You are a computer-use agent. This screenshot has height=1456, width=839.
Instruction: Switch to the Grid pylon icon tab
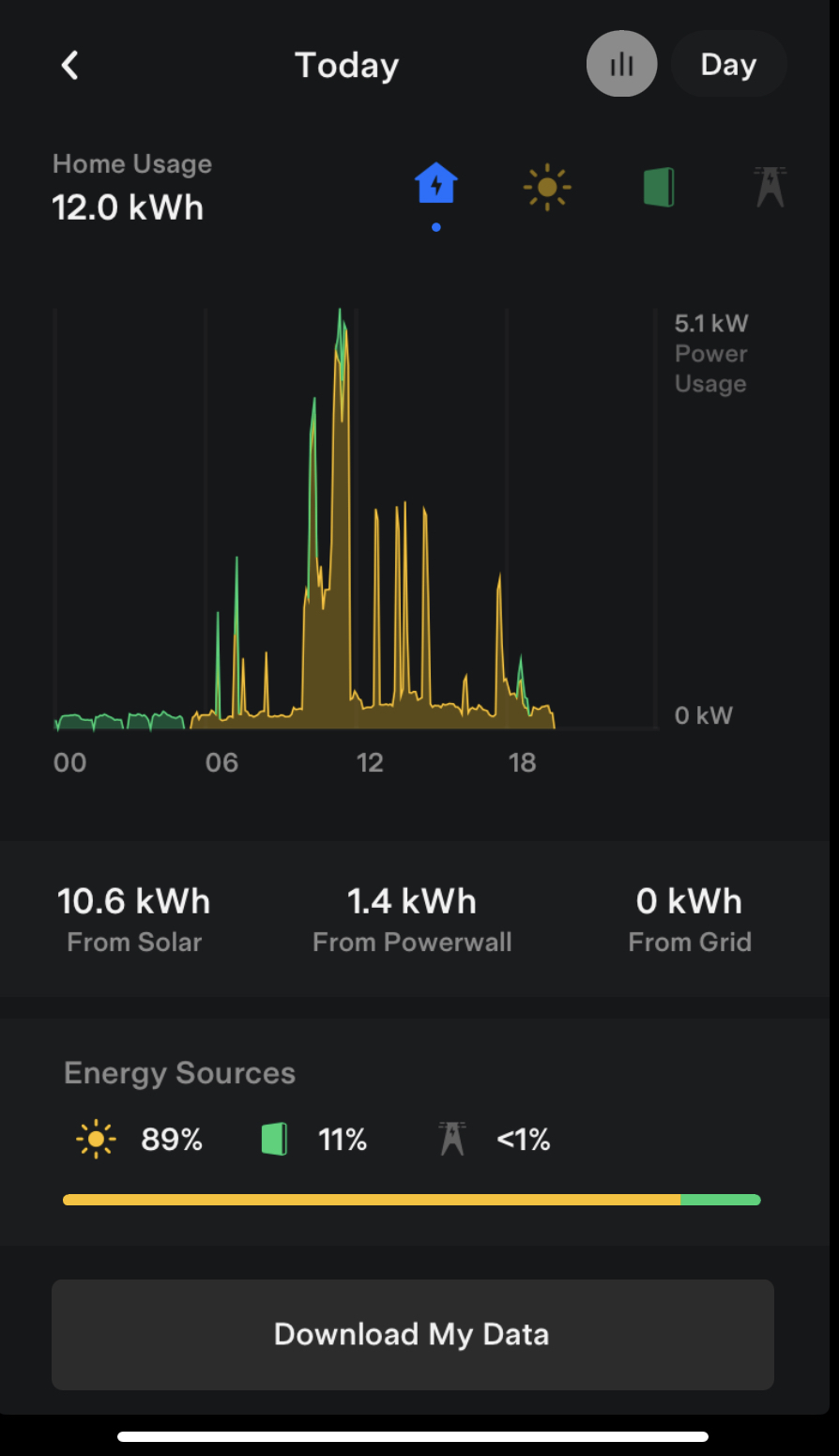[770, 187]
